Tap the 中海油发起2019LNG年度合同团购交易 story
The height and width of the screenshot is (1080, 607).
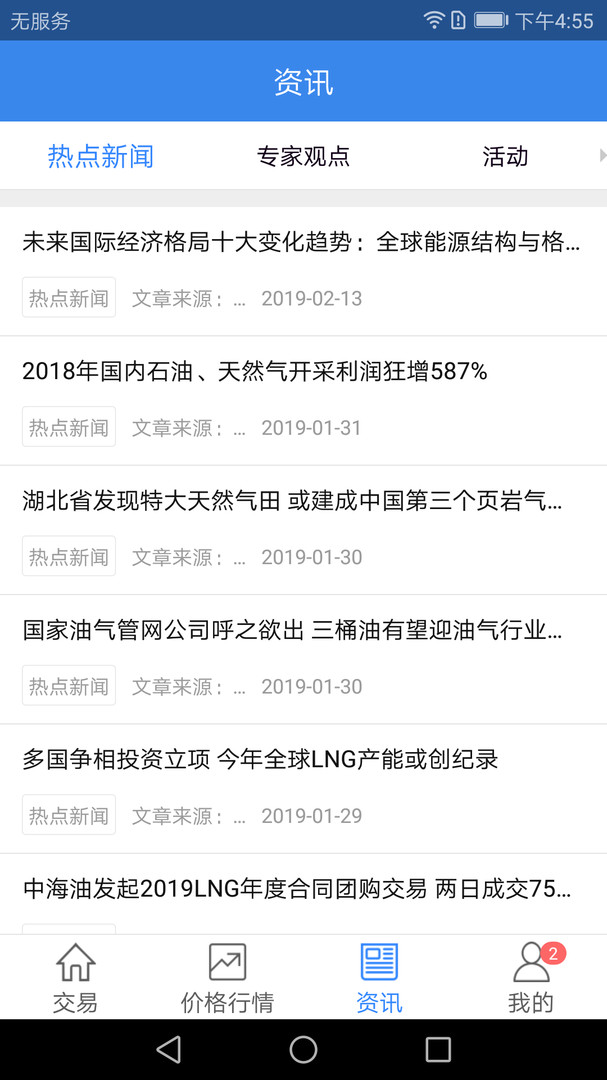pos(297,888)
